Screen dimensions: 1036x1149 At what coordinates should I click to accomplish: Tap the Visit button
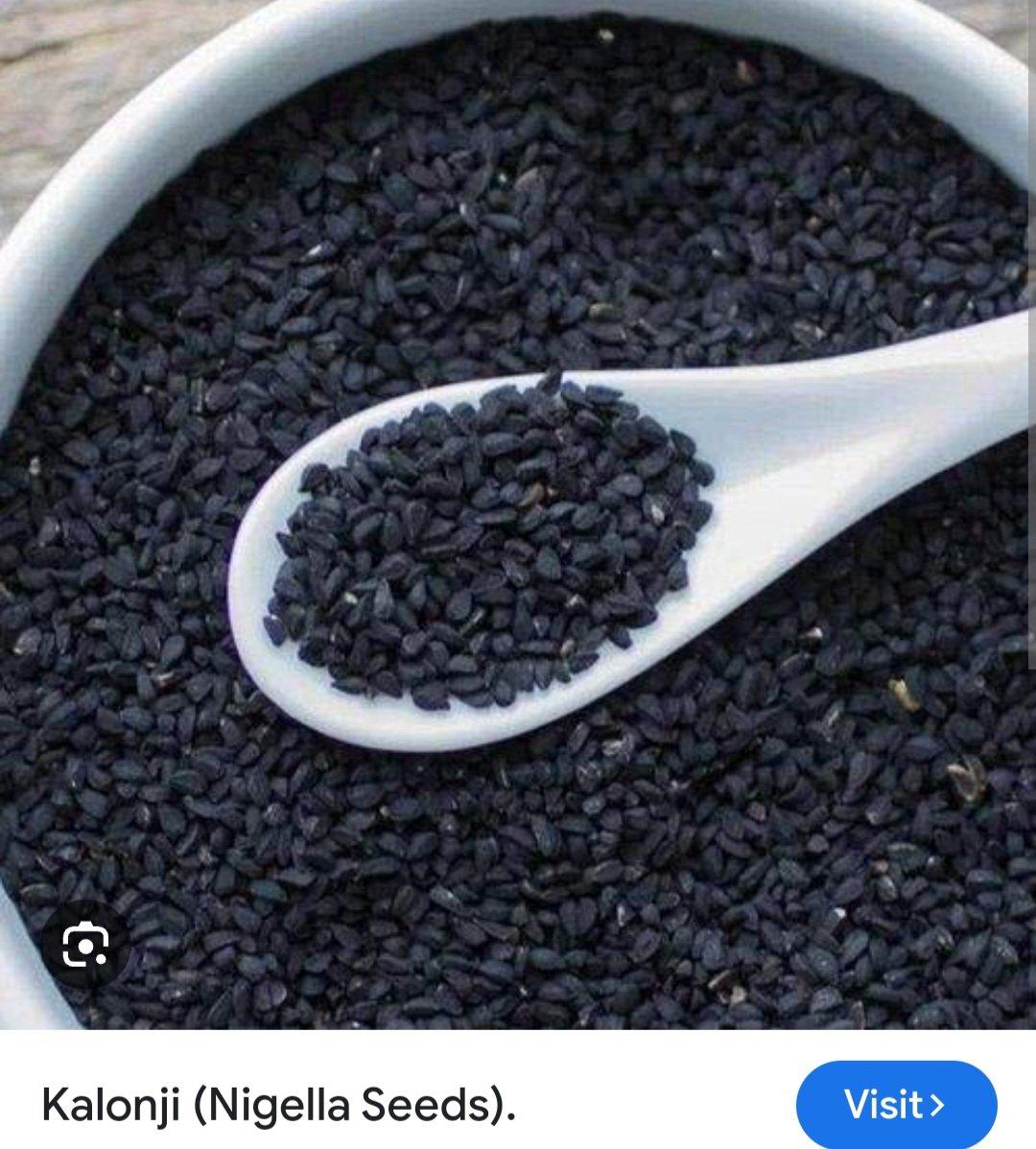pos(896,1104)
